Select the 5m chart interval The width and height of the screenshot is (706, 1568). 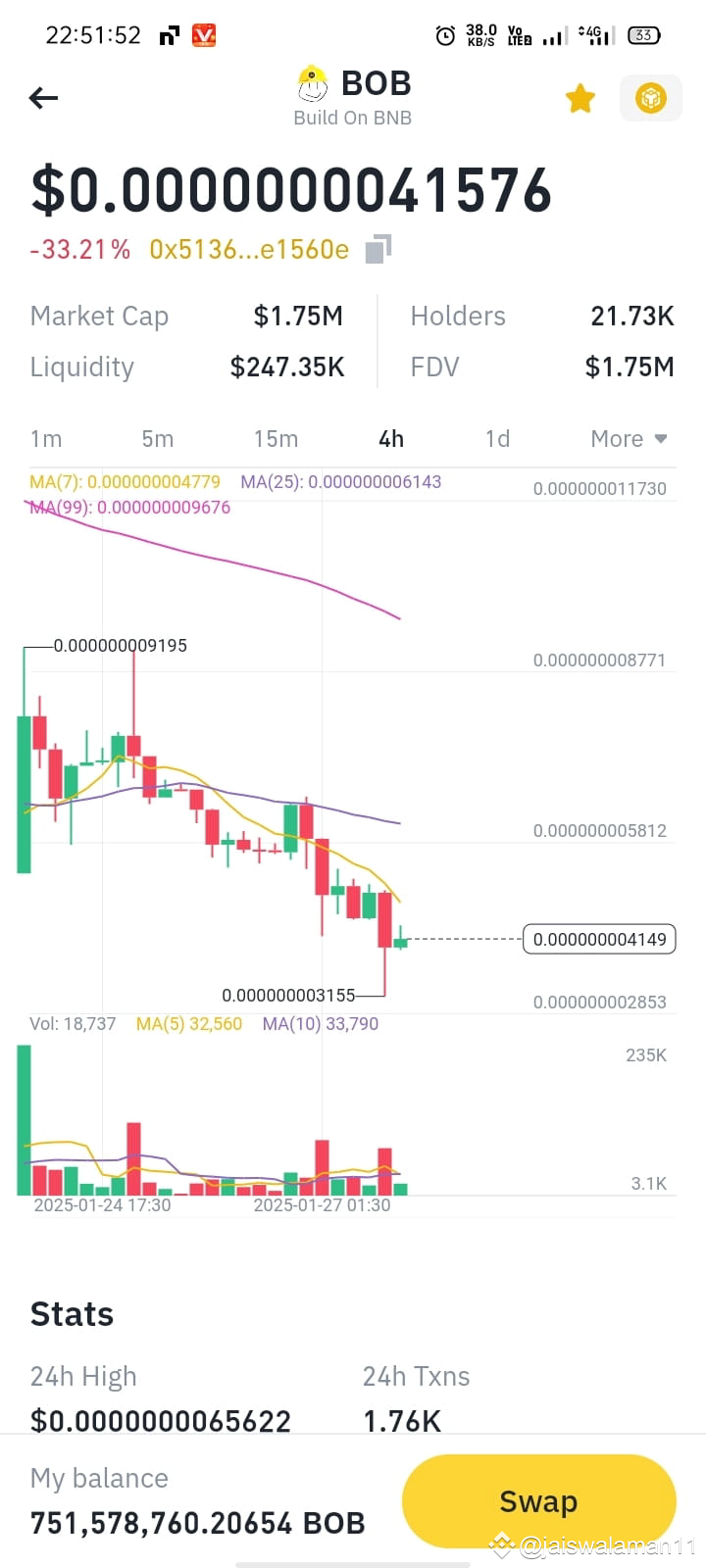coord(158,439)
